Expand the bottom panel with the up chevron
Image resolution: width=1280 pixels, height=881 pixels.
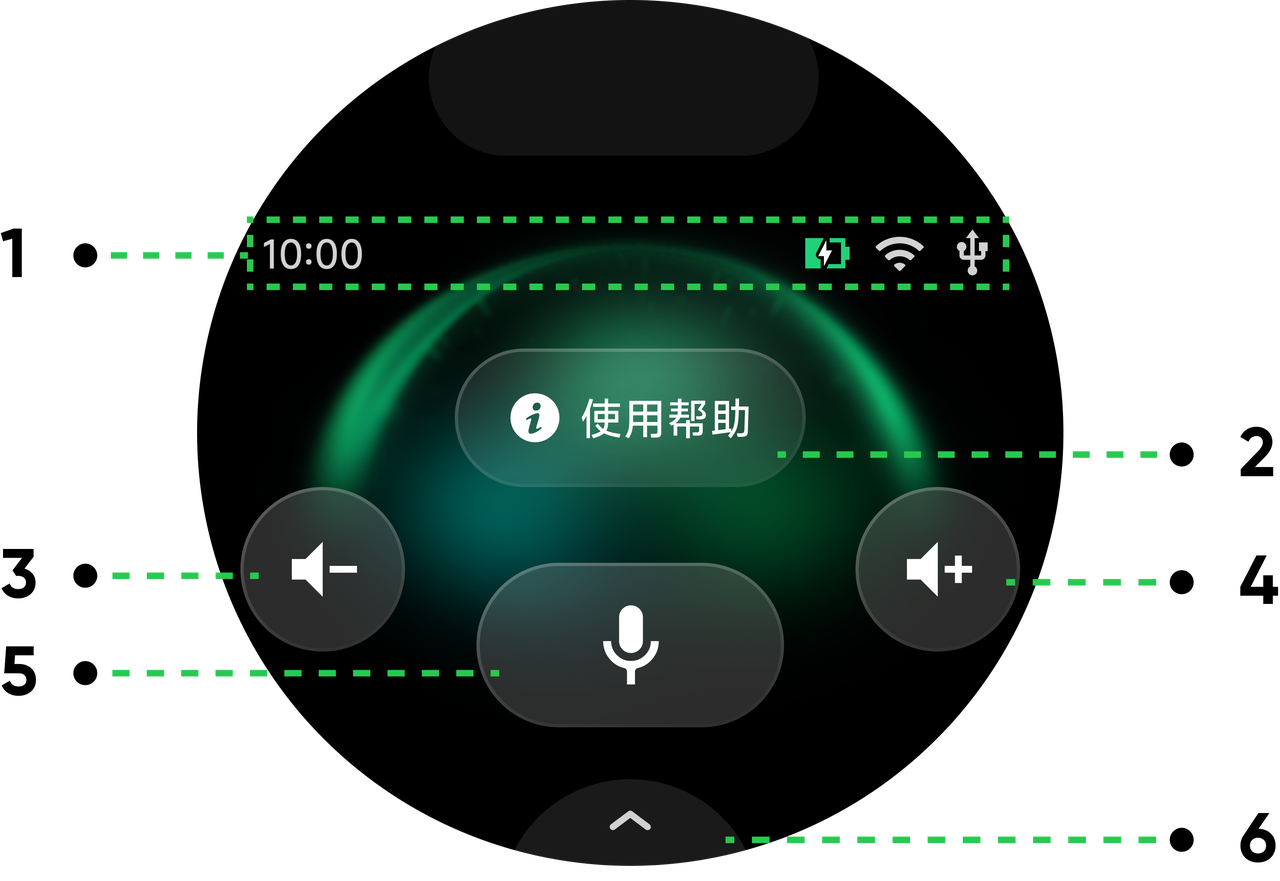[x=630, y=822]
